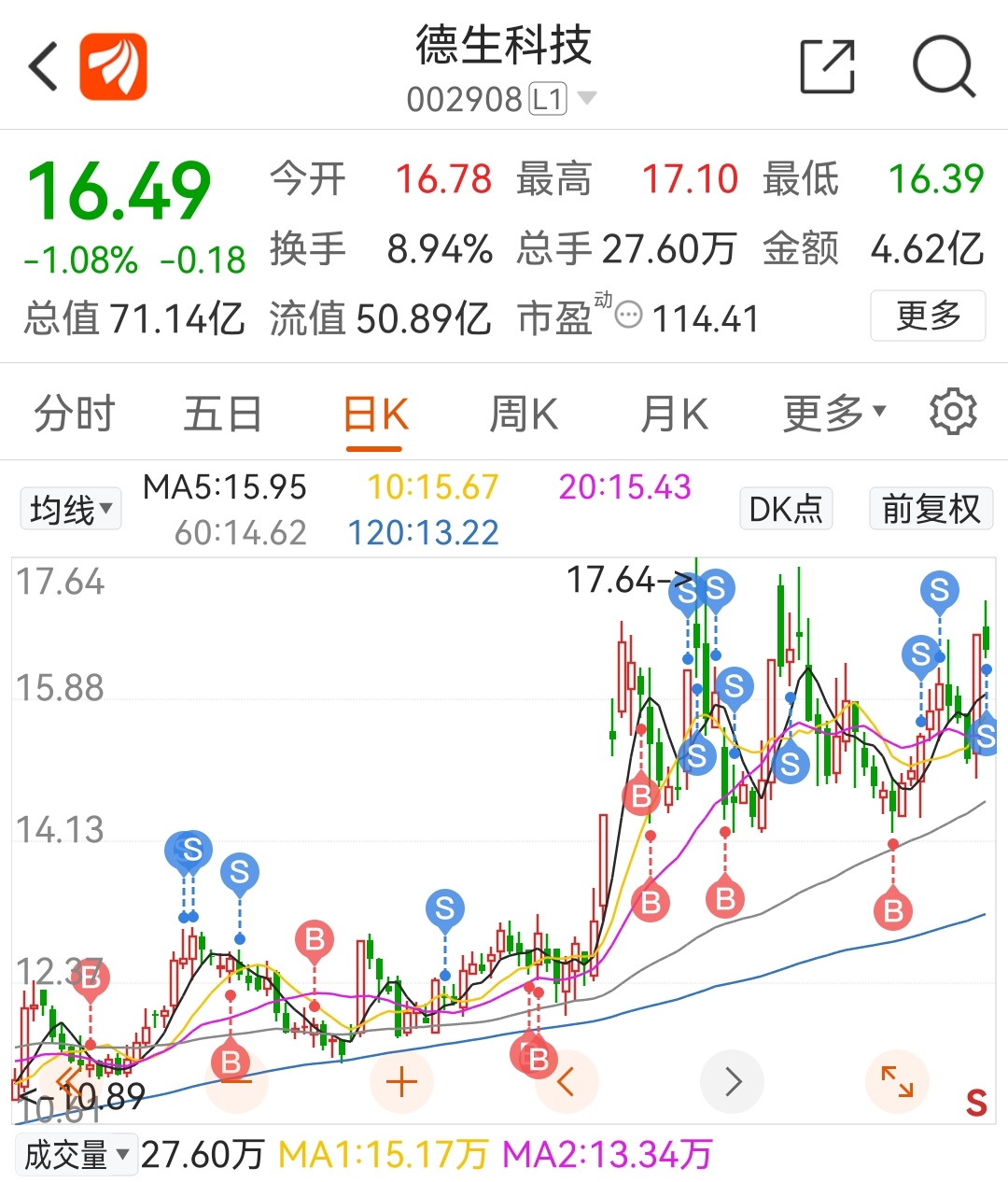Open search via the magnifier icon
This screenshot has width=1008, height=1182.
(x=945, y=66)
